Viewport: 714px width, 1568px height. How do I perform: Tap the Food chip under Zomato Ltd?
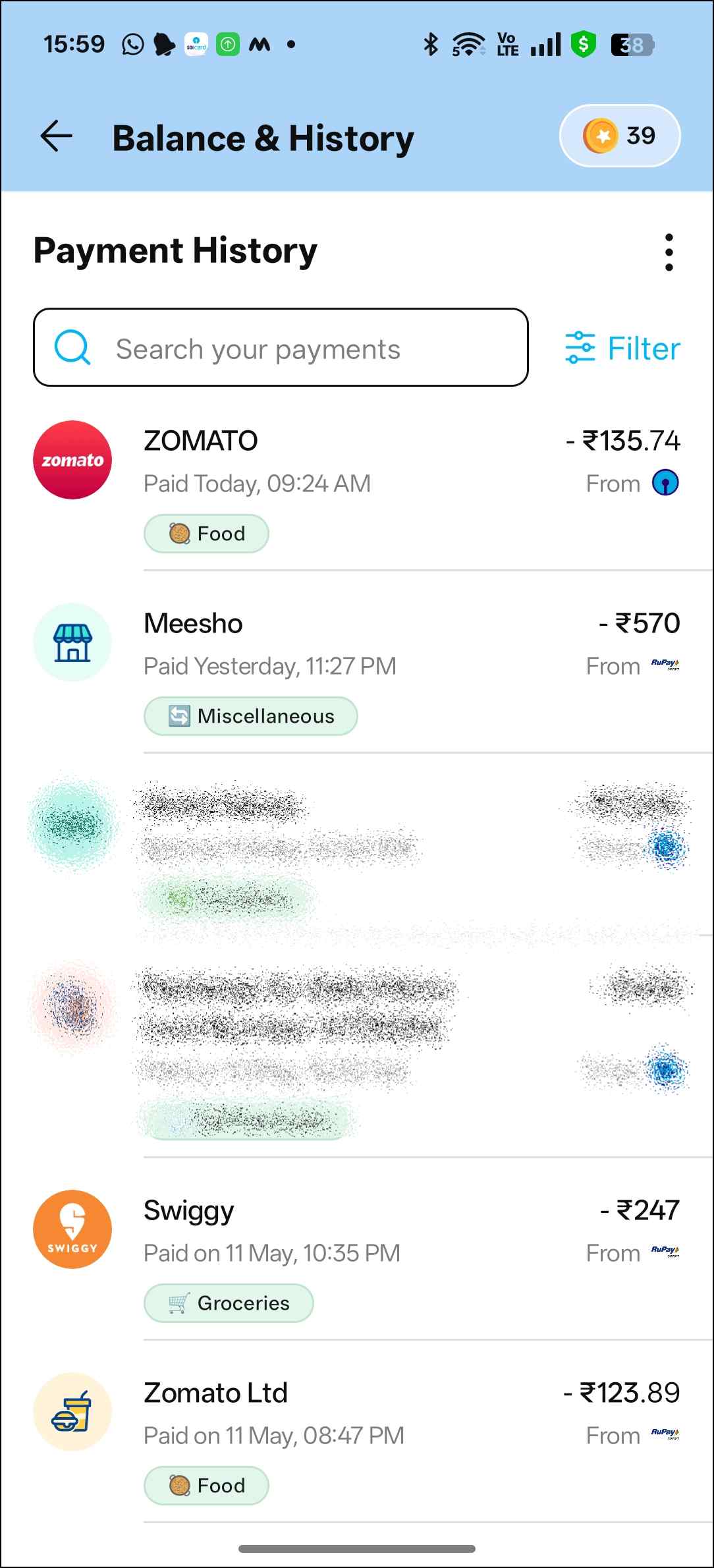click(x=206, y=1486)
